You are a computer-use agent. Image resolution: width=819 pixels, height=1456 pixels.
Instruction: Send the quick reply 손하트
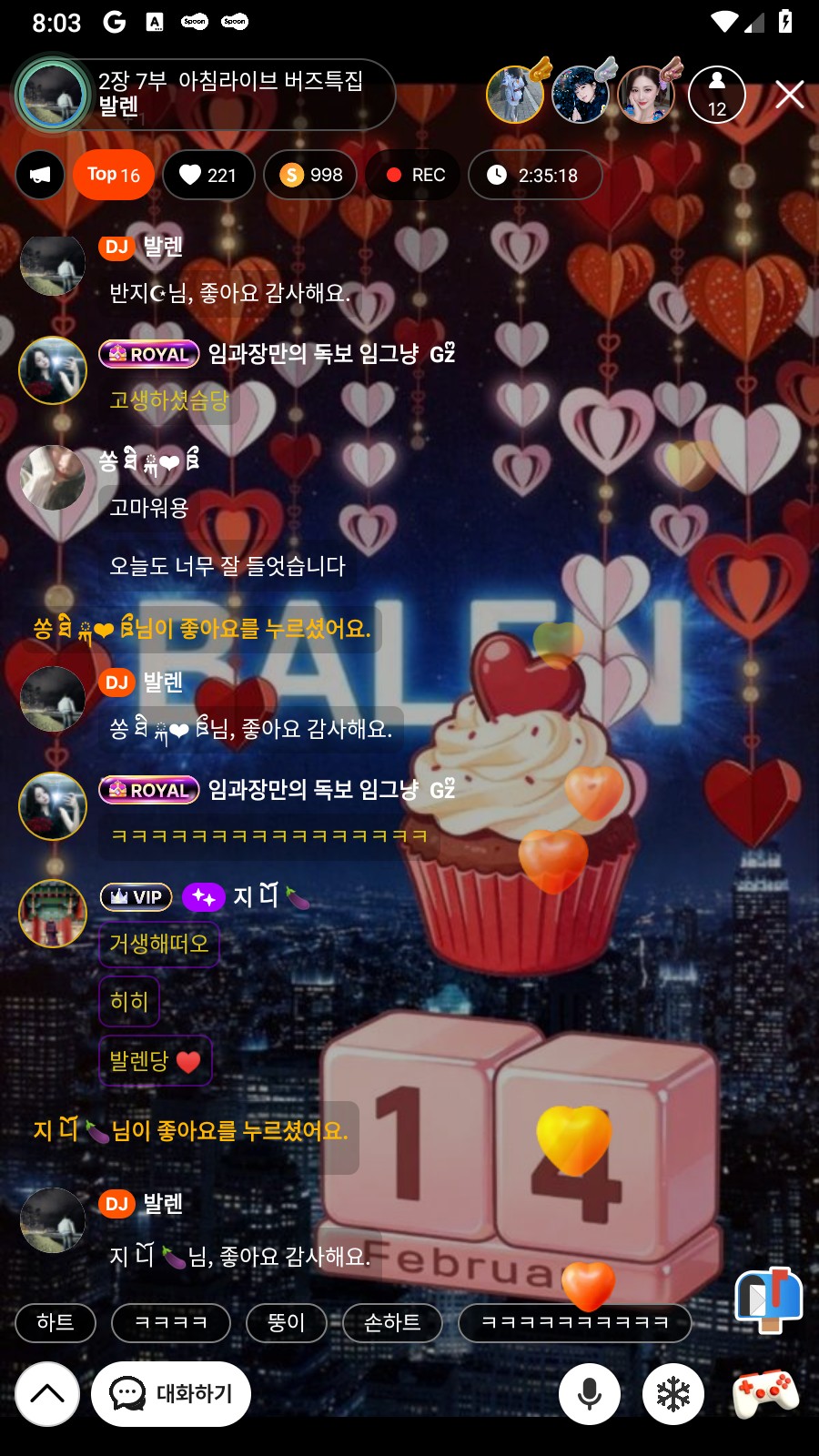392,1322
